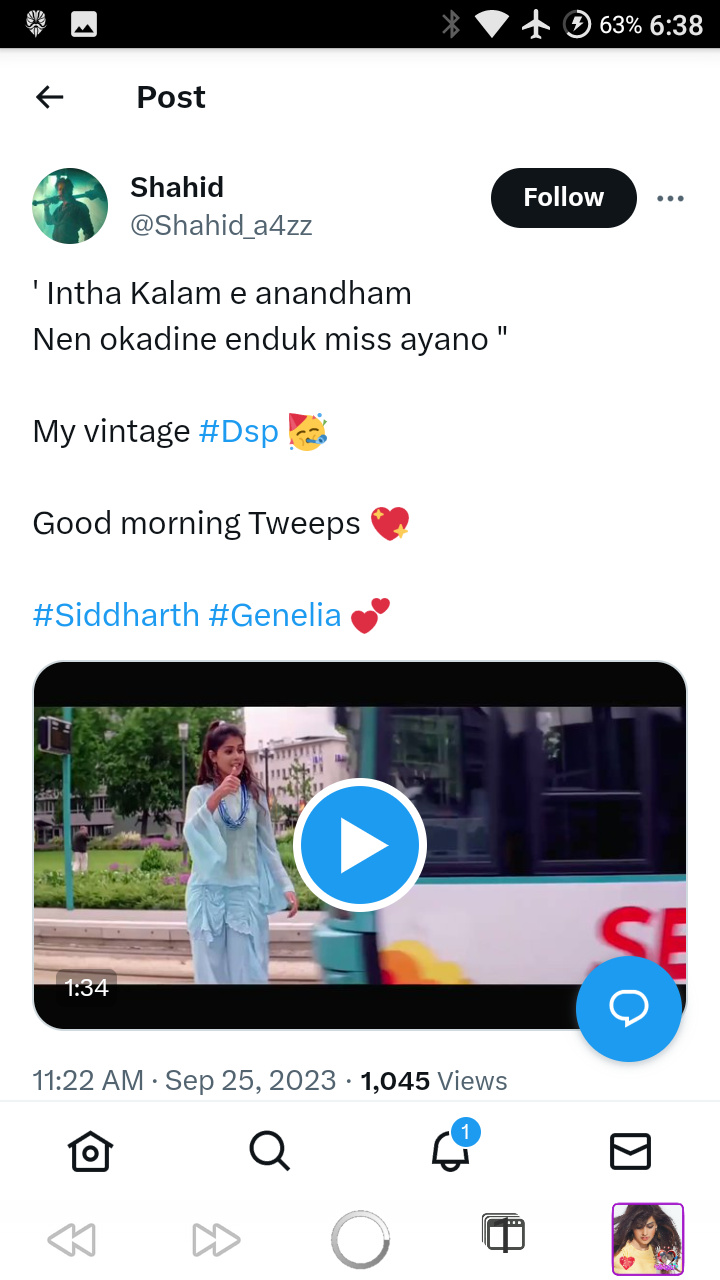Viewport: 720px width, 1280px height.
Task: Open the stacked windows icon
Action: coord(504,1234)
